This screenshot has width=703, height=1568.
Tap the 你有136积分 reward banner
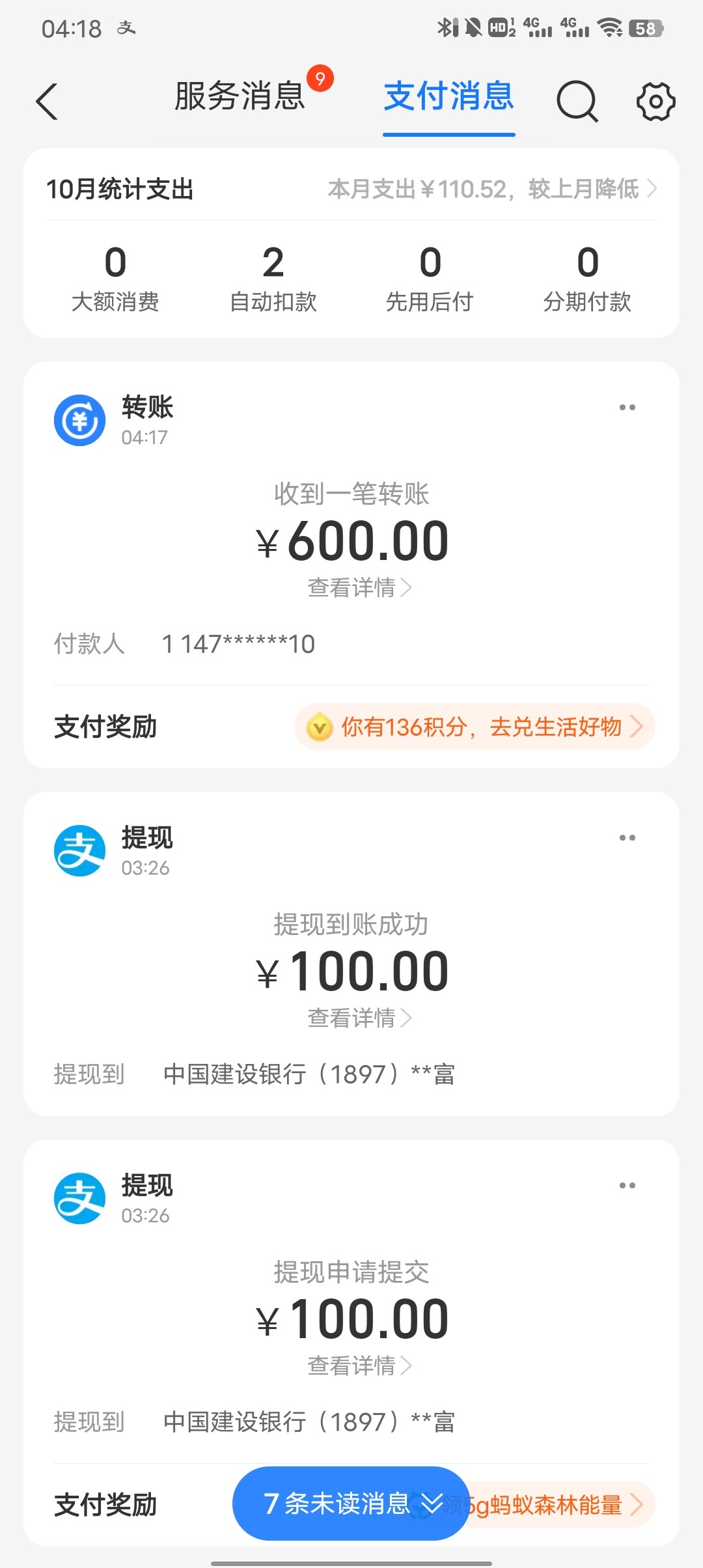[x=475, y=727]
